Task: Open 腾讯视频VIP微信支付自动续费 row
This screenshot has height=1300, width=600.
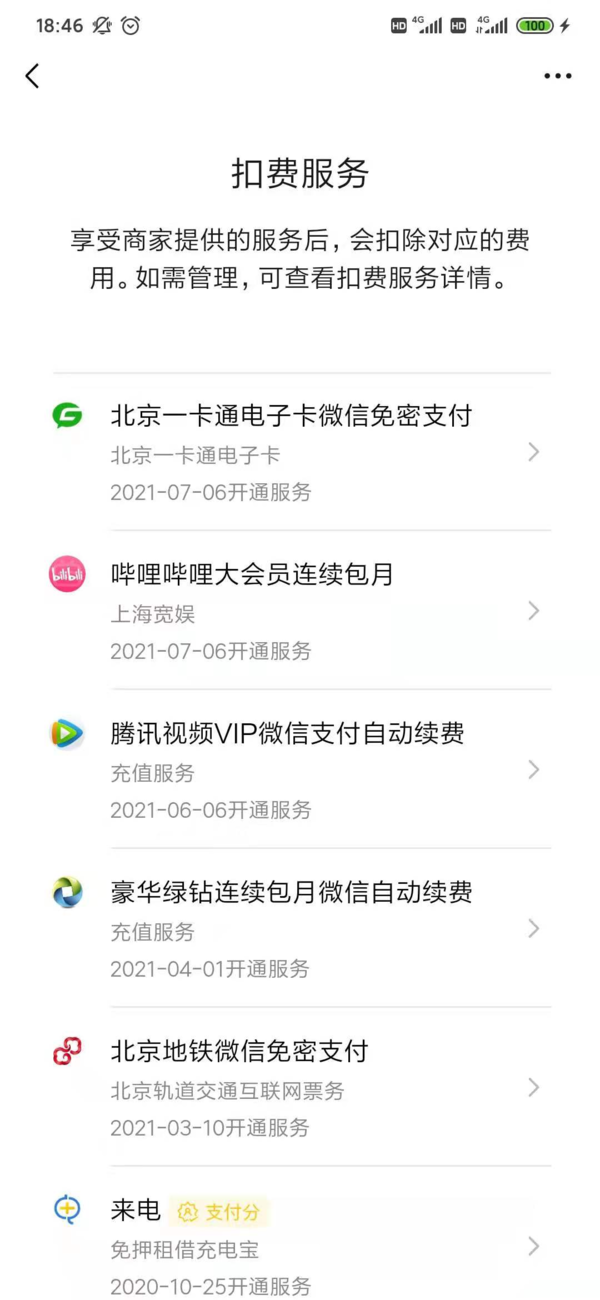Action: click(300, 770)
